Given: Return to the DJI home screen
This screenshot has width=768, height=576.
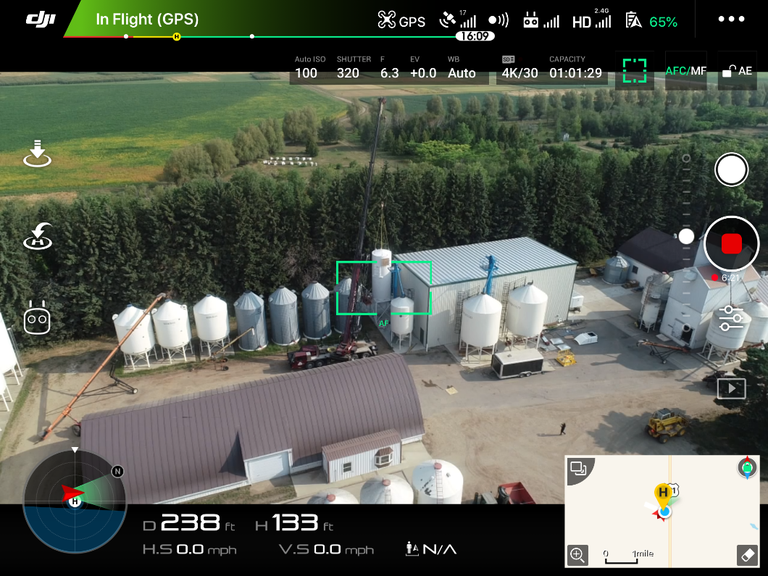Looking at the screenshot, I should pos(41,20).
